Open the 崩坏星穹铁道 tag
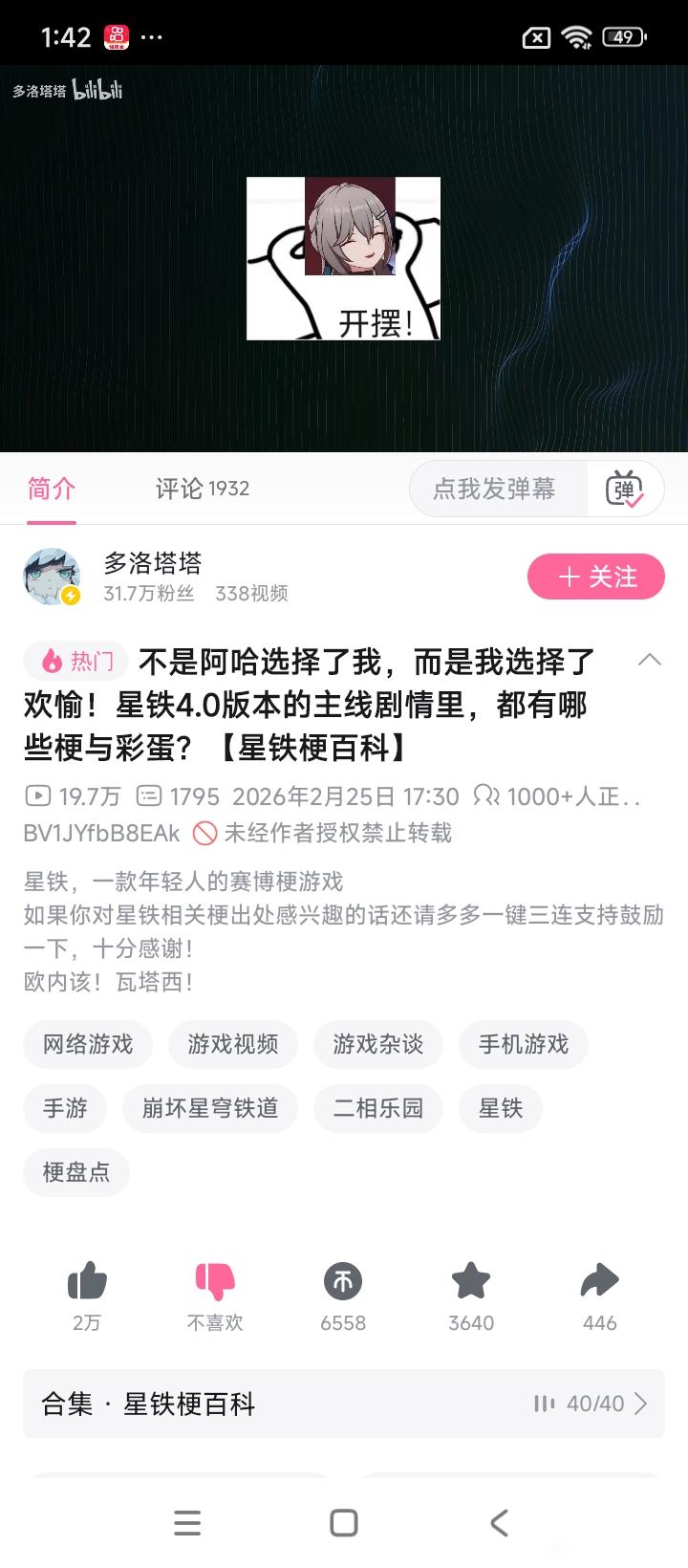688x1568 pixels. coord(210,1108)
